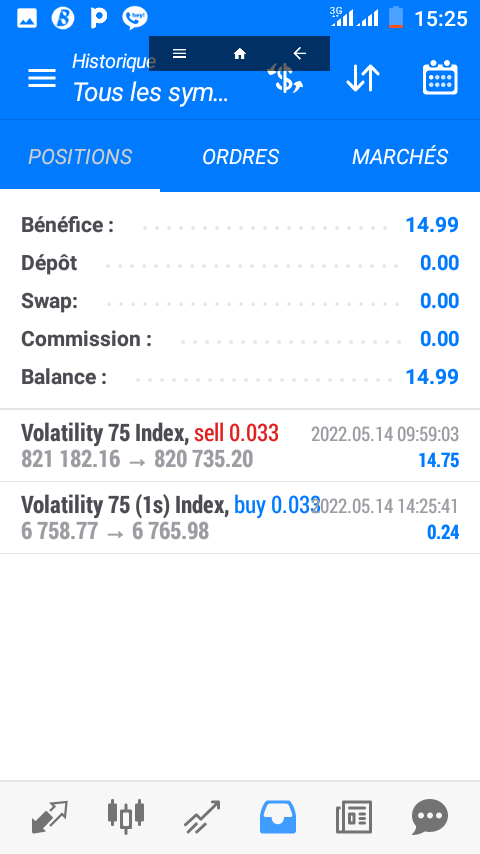Open the trade trend-arrow tab

(202, 818)
